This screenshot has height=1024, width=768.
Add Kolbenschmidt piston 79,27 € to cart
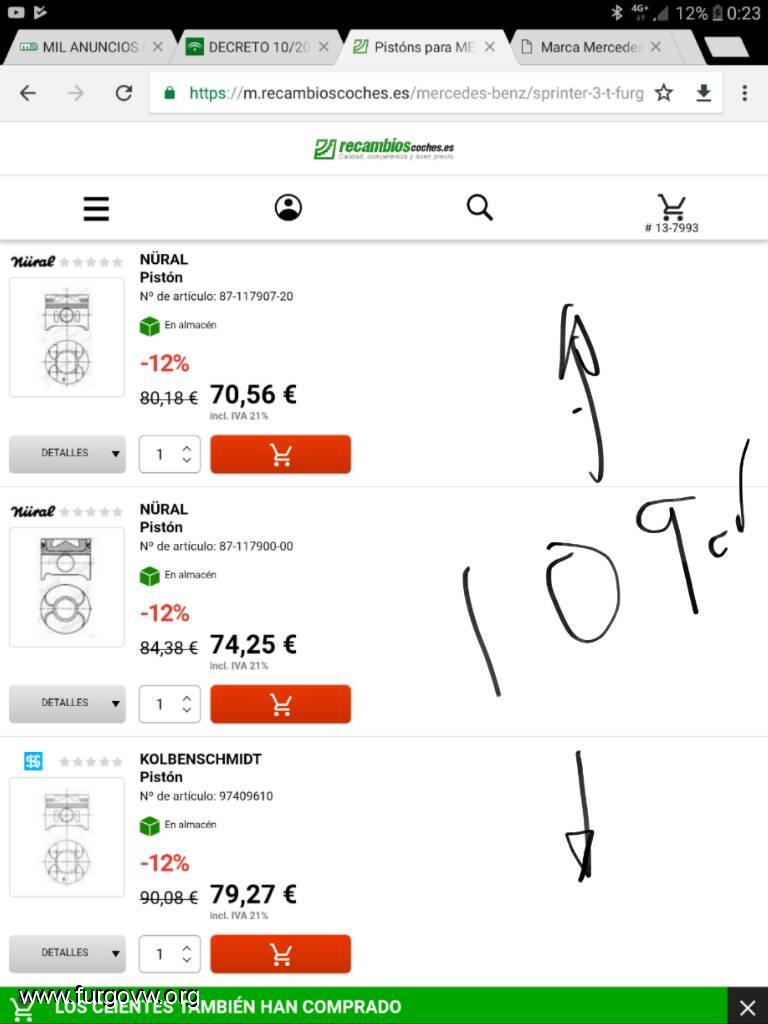point(280,954)
